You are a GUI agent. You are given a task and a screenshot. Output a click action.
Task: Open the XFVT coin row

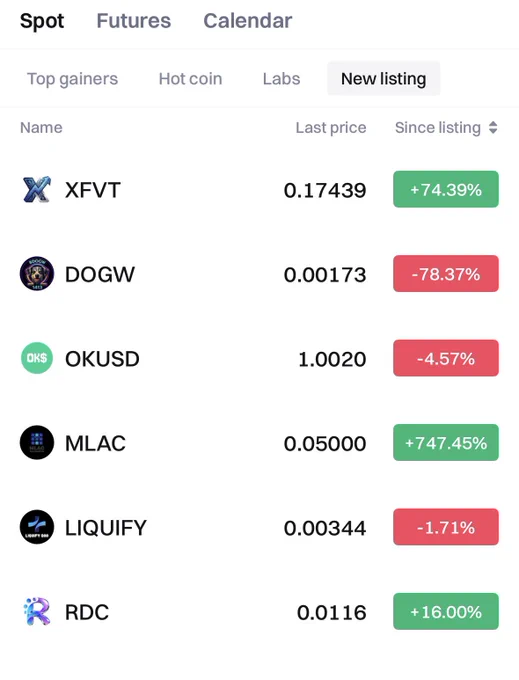click(x=259, y=190)
